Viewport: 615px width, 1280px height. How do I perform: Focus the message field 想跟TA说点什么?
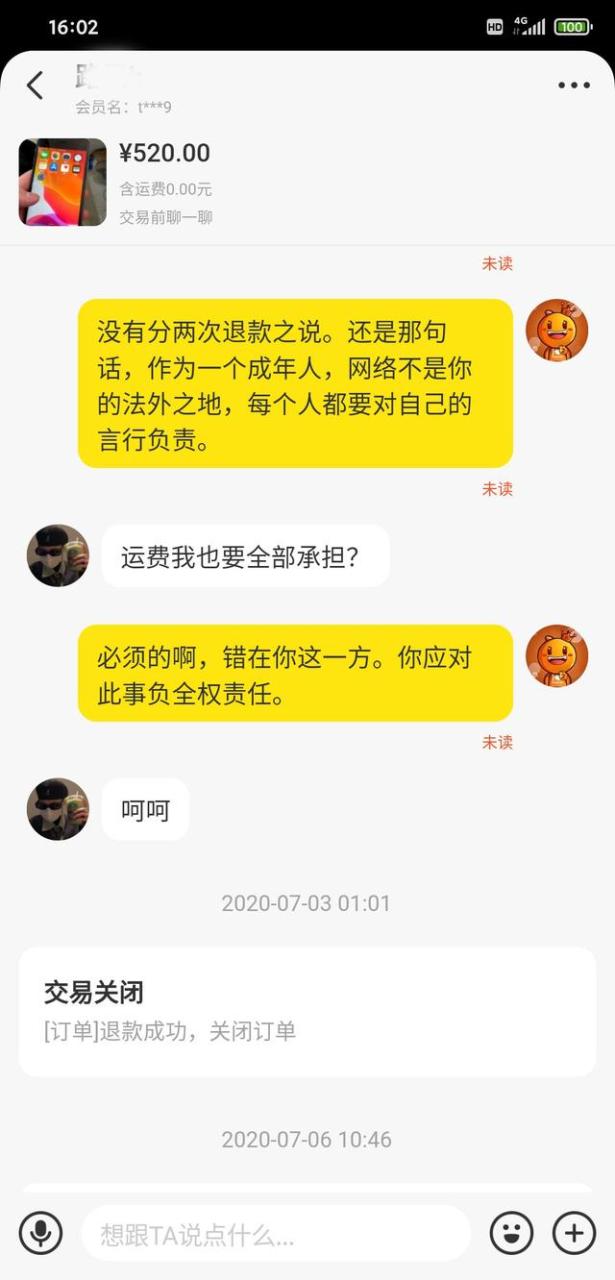(x=275, y=1233)
